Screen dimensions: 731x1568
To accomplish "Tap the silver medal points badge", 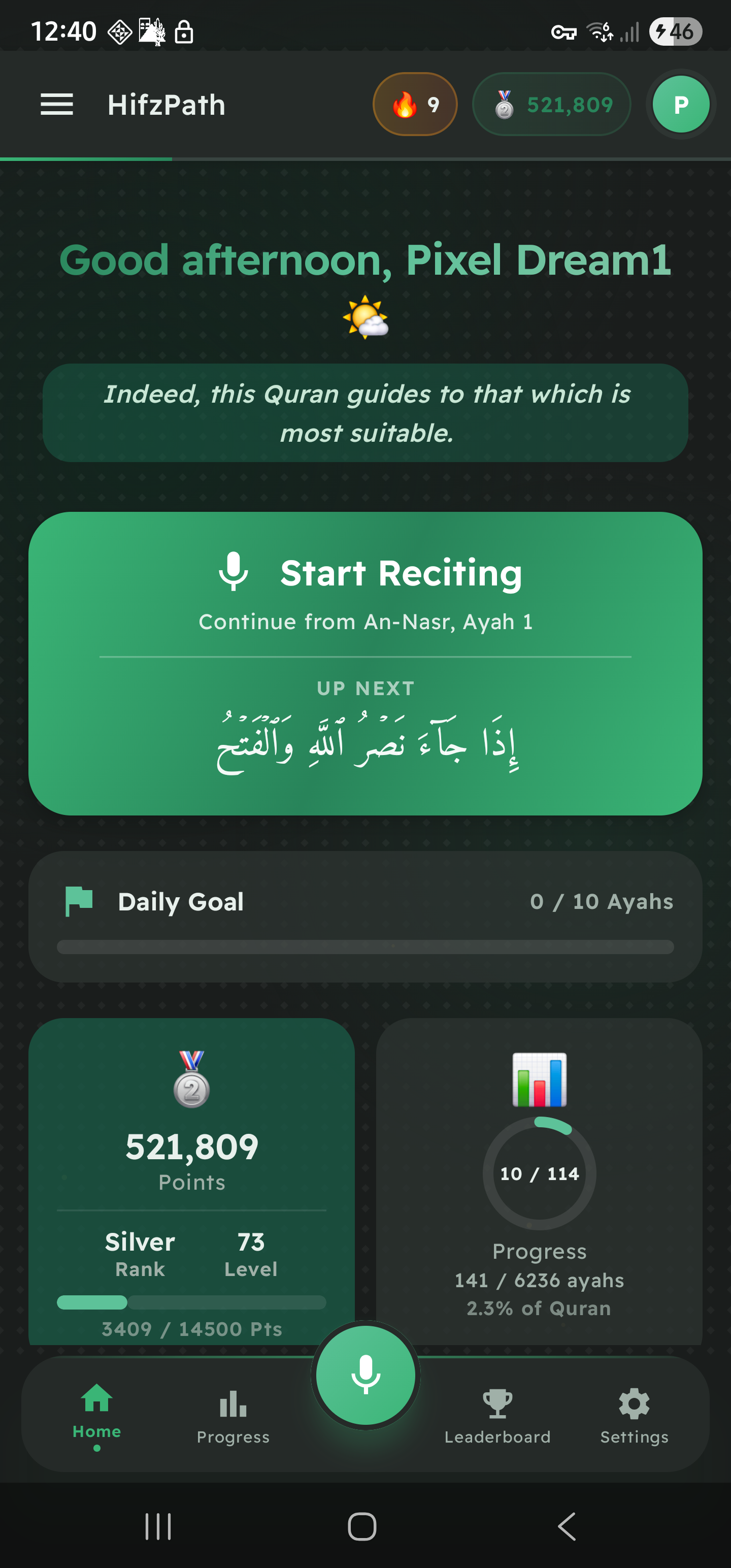I will tap(551, 104).
